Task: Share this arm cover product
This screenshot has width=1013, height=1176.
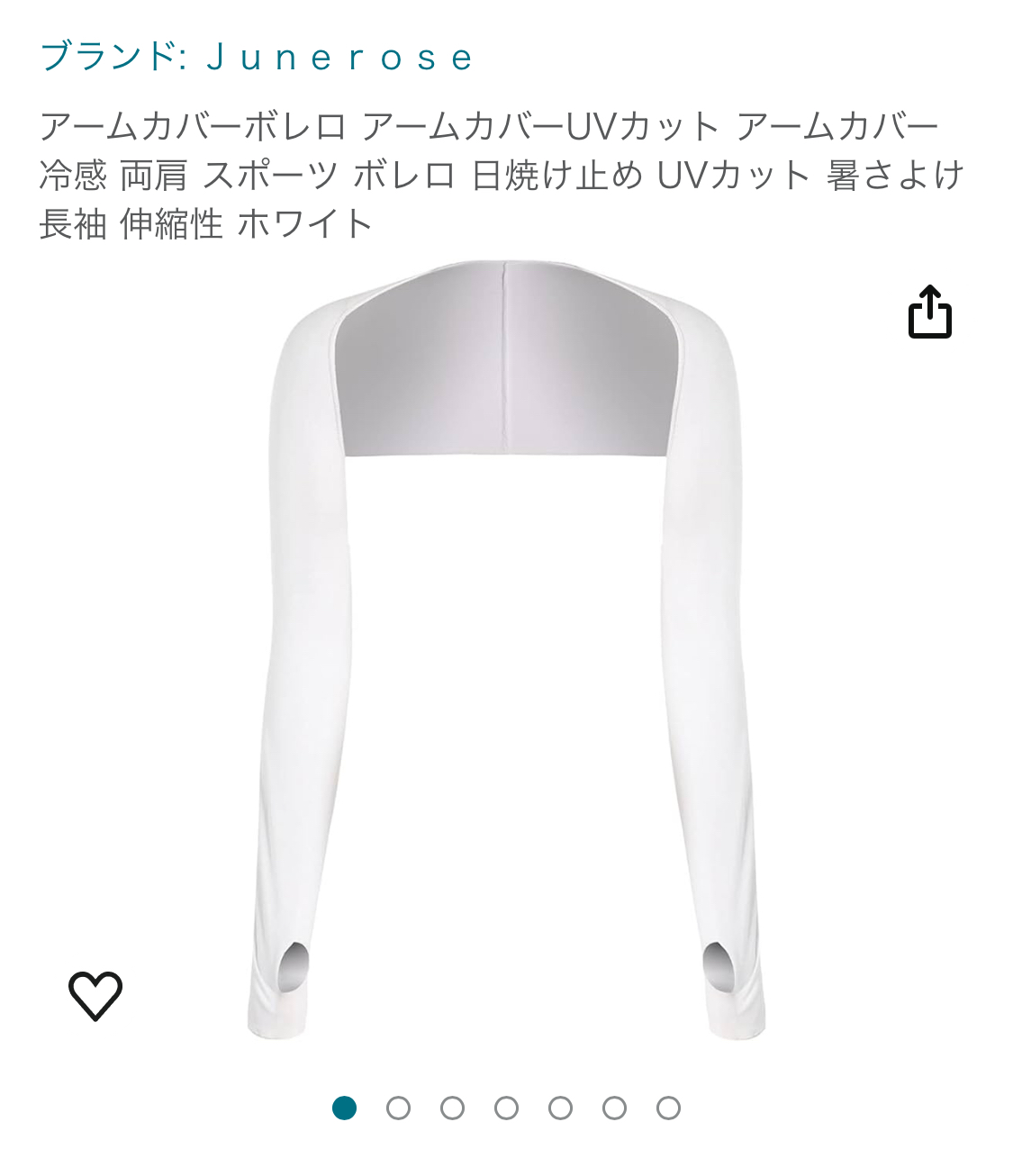Action: coord(929,312)
